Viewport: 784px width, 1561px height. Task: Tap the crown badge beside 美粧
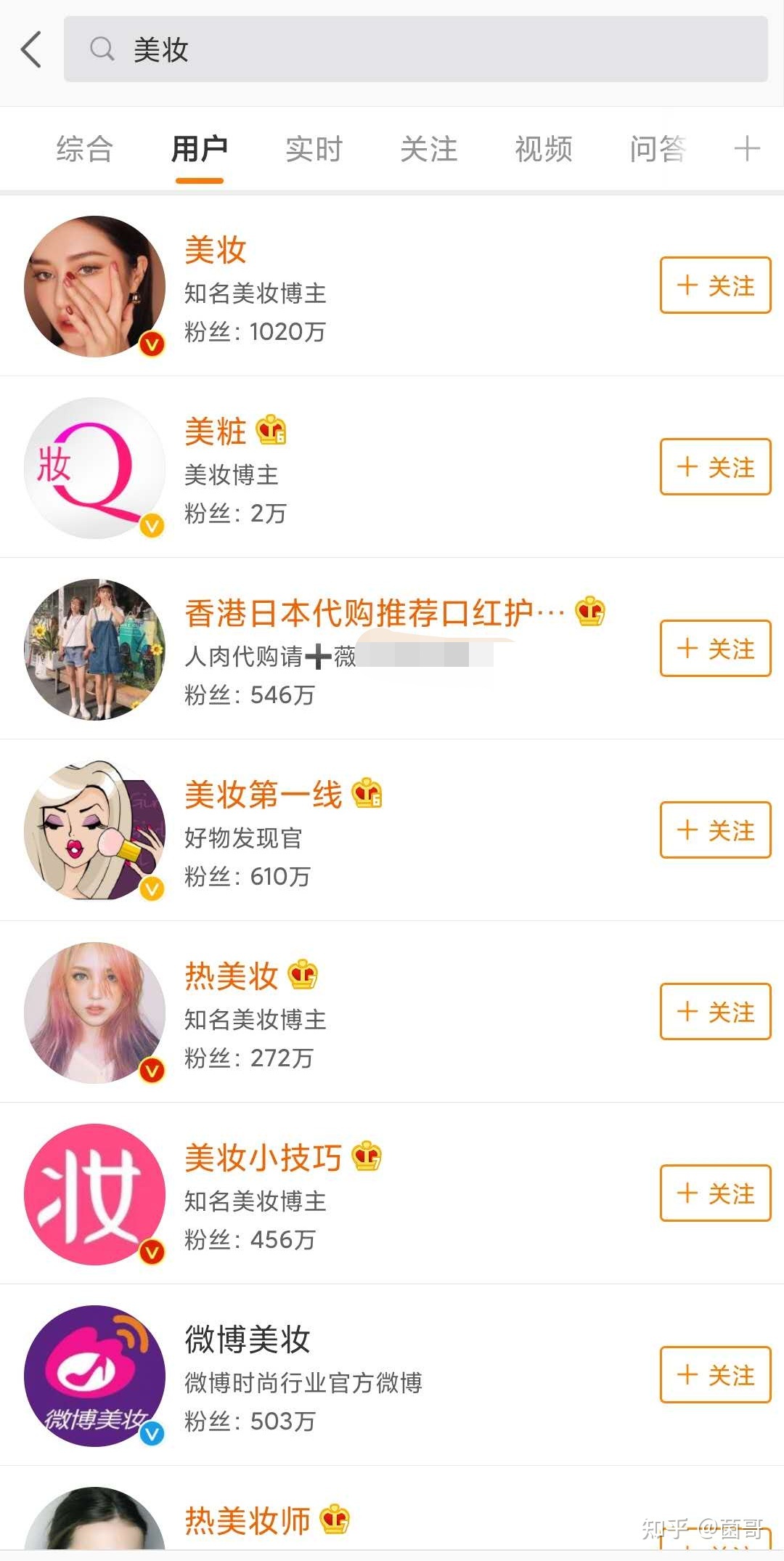click(271, 431)
